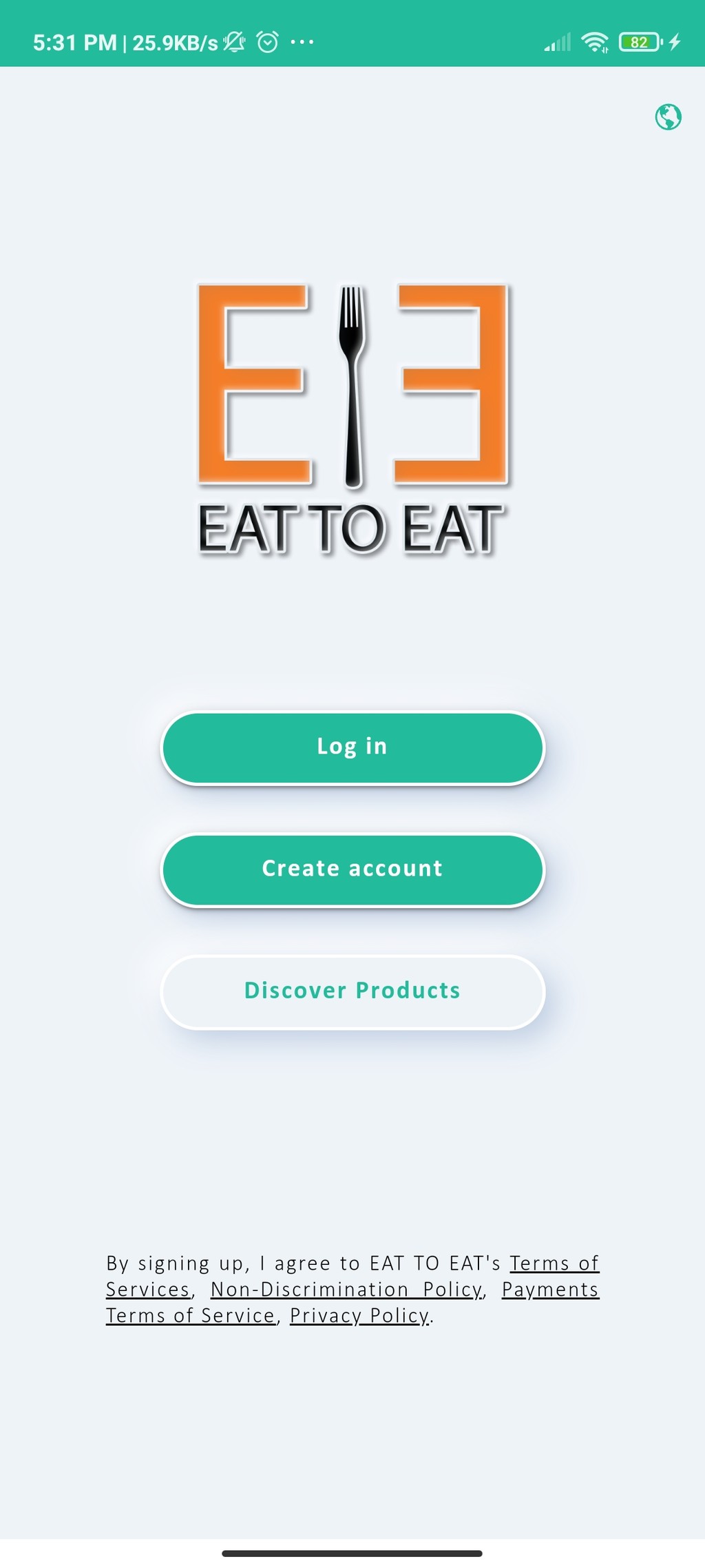View the Privacy Policy
Viewport: 705px width, 1568px height.
(359, 1316)
